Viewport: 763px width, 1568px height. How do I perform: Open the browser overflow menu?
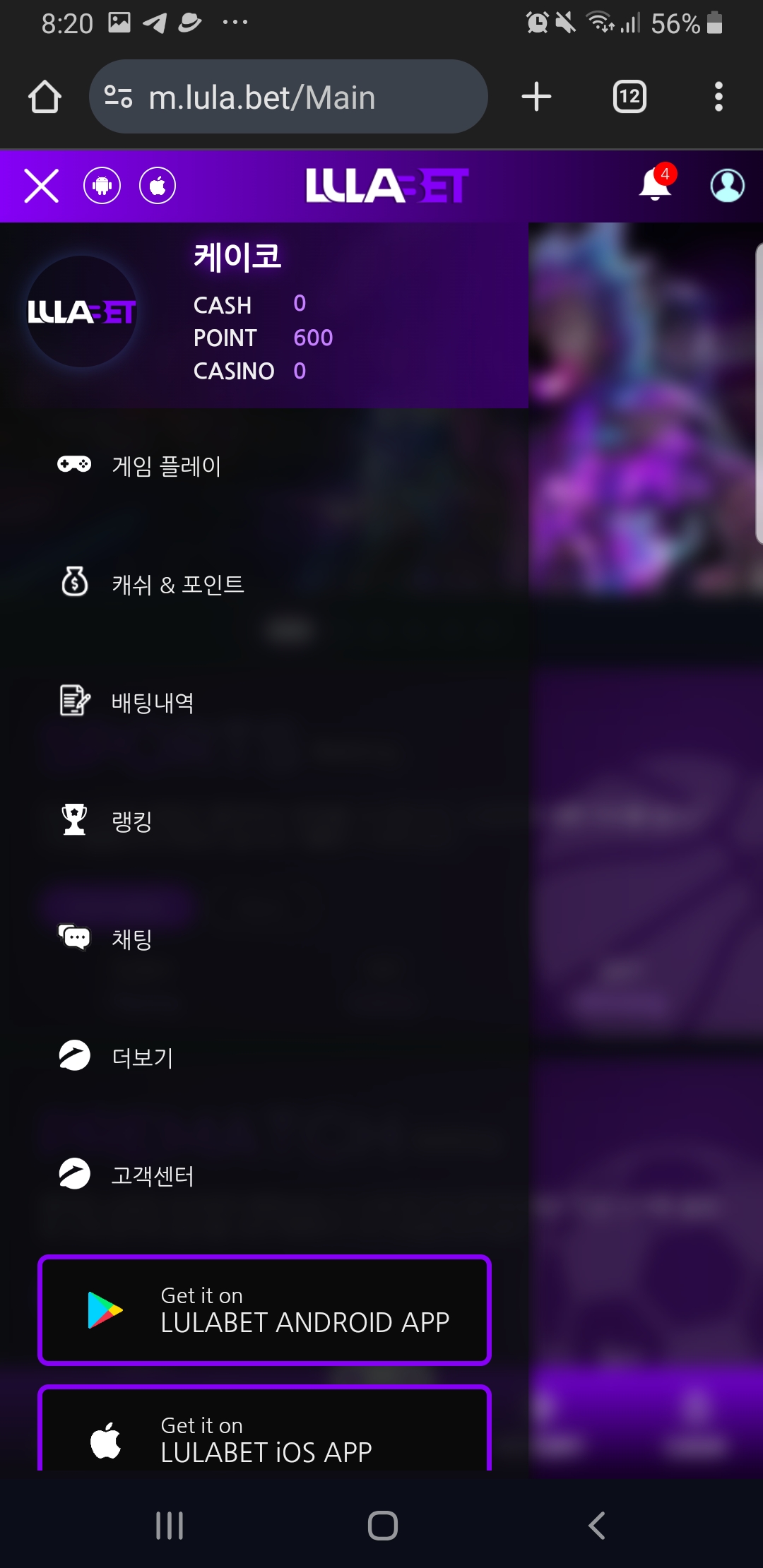pos(718,97)
